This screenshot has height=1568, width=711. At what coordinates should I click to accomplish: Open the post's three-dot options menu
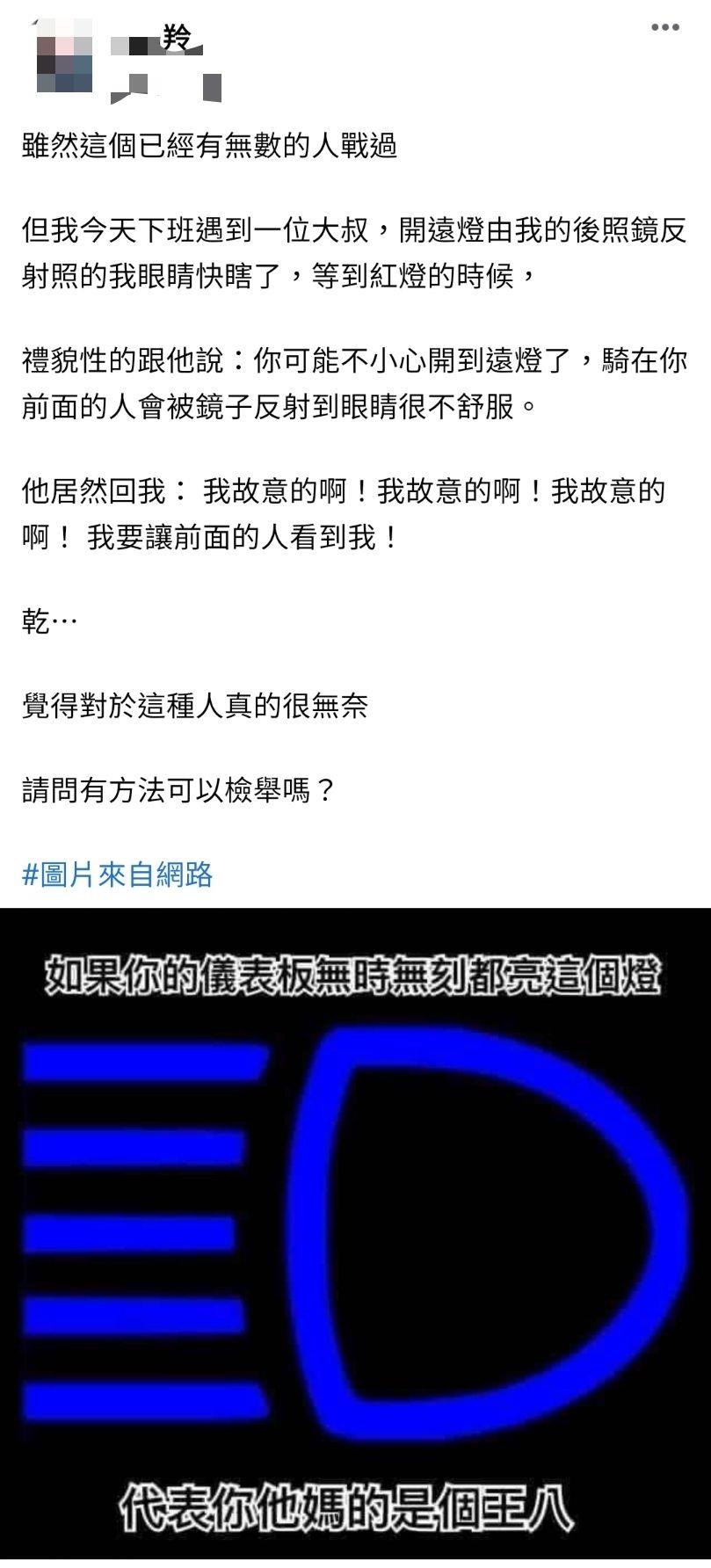tap(665, 28)
